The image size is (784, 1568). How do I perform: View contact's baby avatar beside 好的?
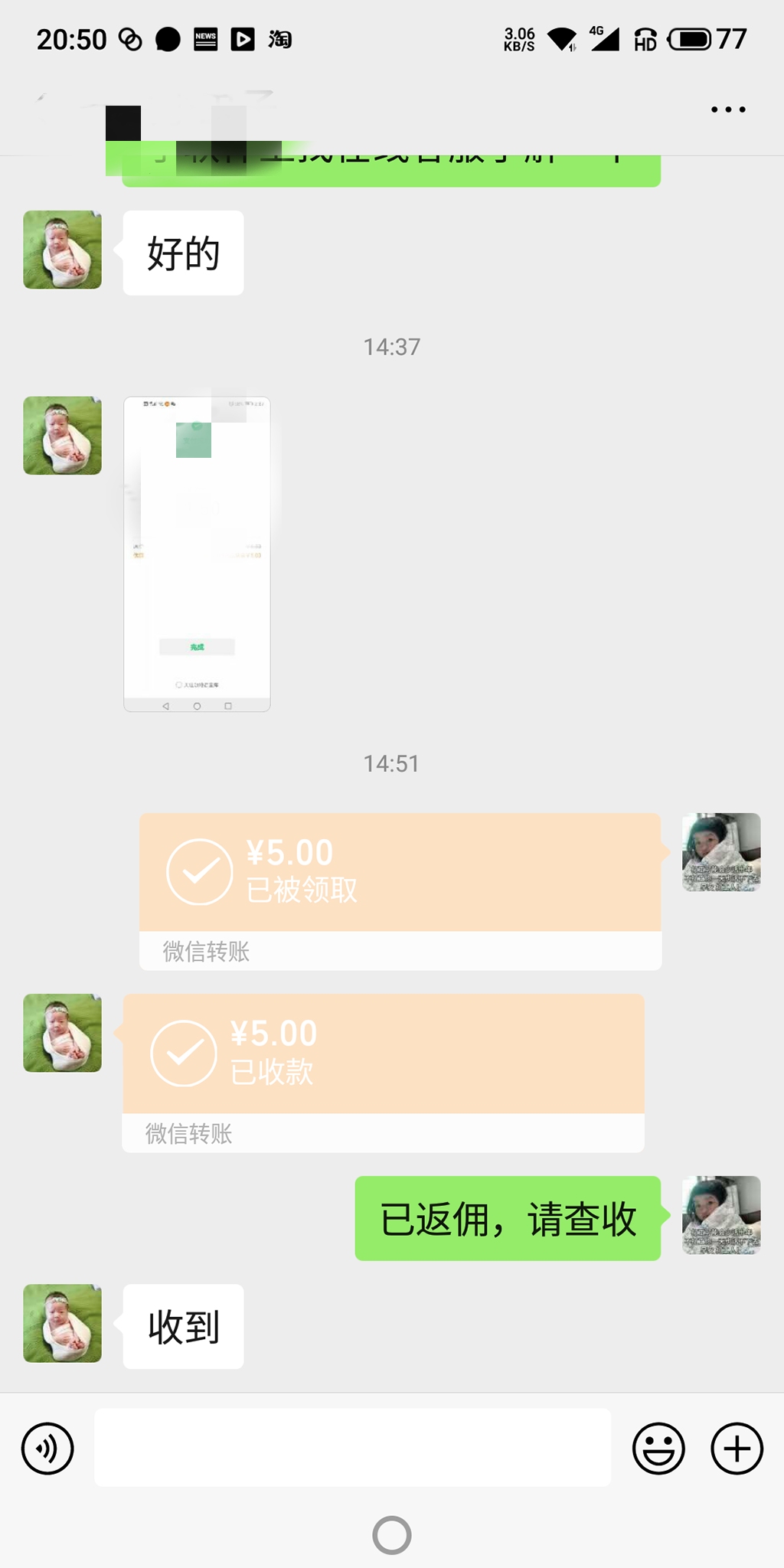tap(62, 250)
